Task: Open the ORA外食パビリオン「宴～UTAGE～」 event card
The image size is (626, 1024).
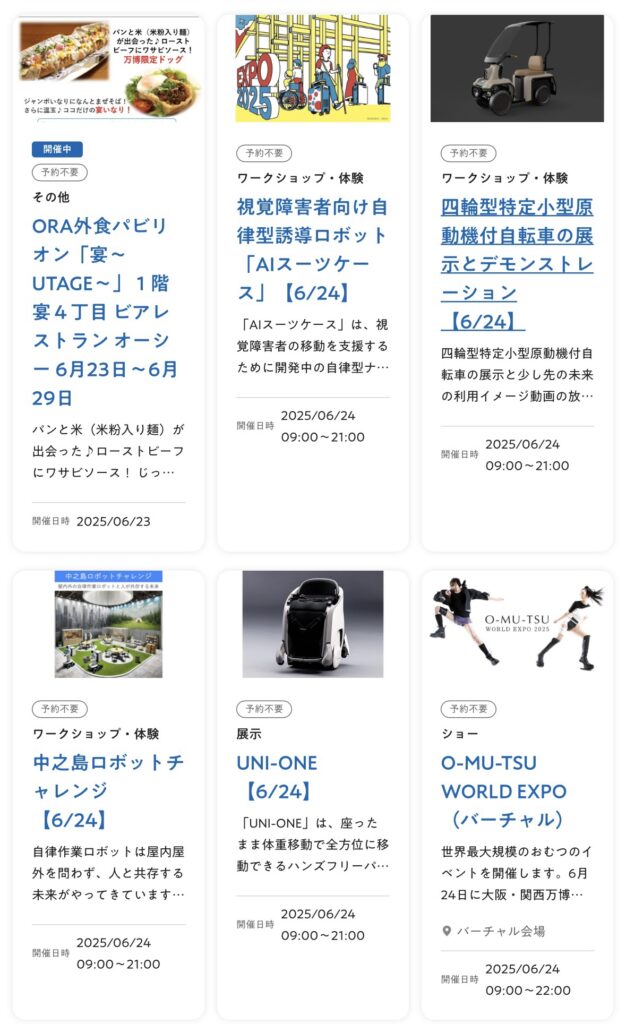Action: pos(105,311)
